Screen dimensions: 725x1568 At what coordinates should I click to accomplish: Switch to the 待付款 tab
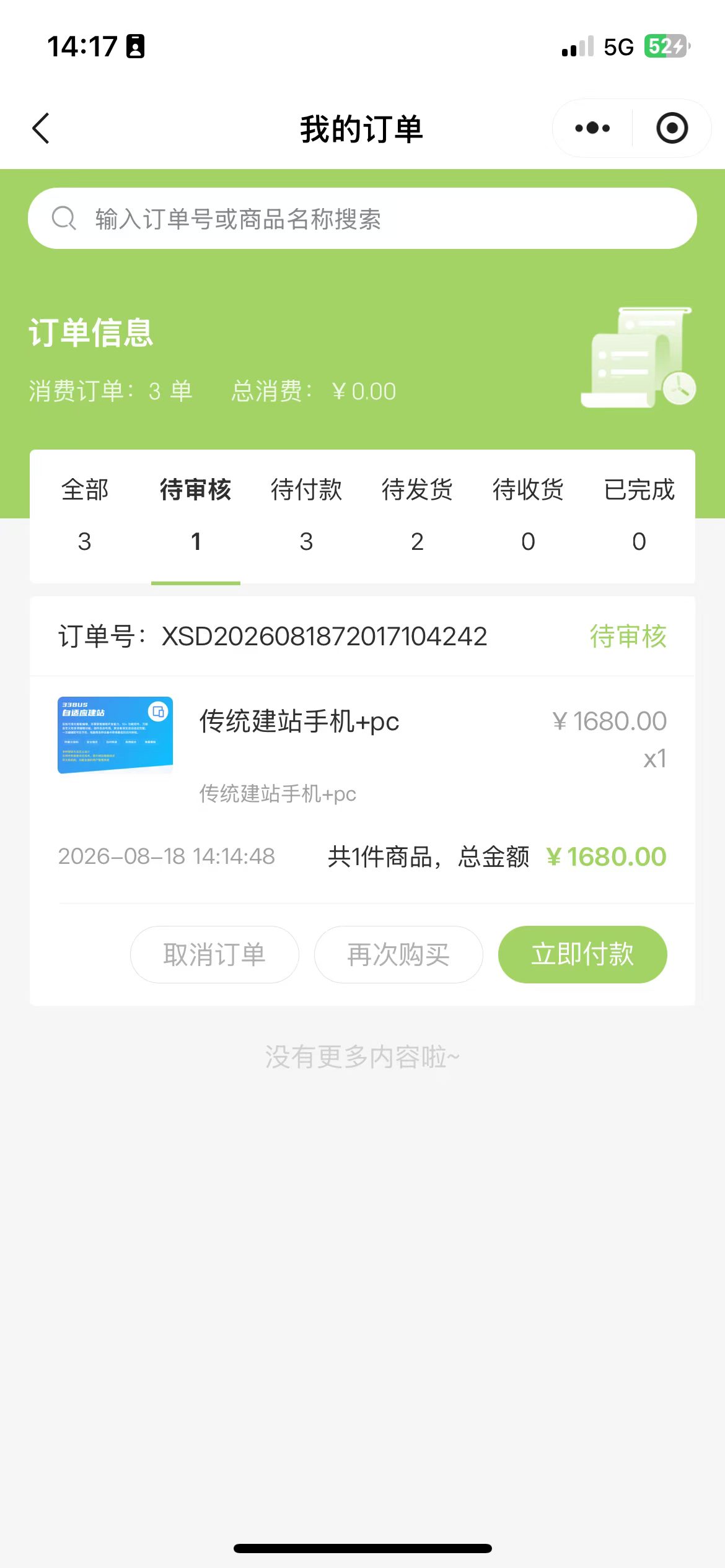(306, 515)
